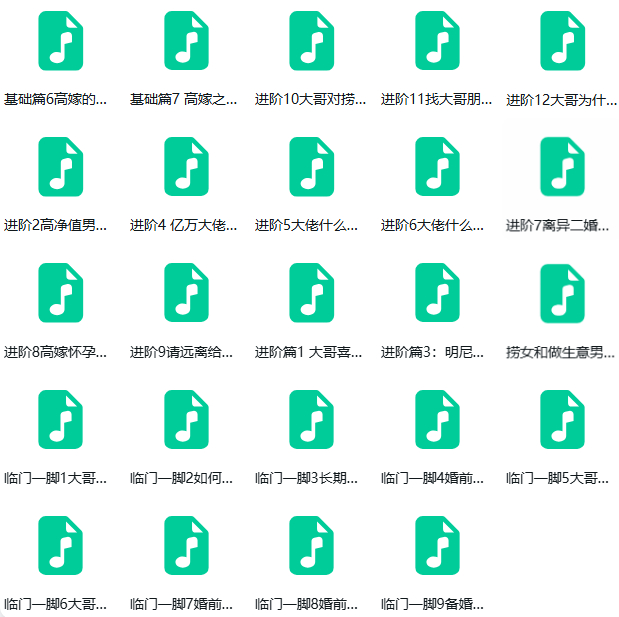Open 进阶6大佬什么 audio file

(437, 167)
